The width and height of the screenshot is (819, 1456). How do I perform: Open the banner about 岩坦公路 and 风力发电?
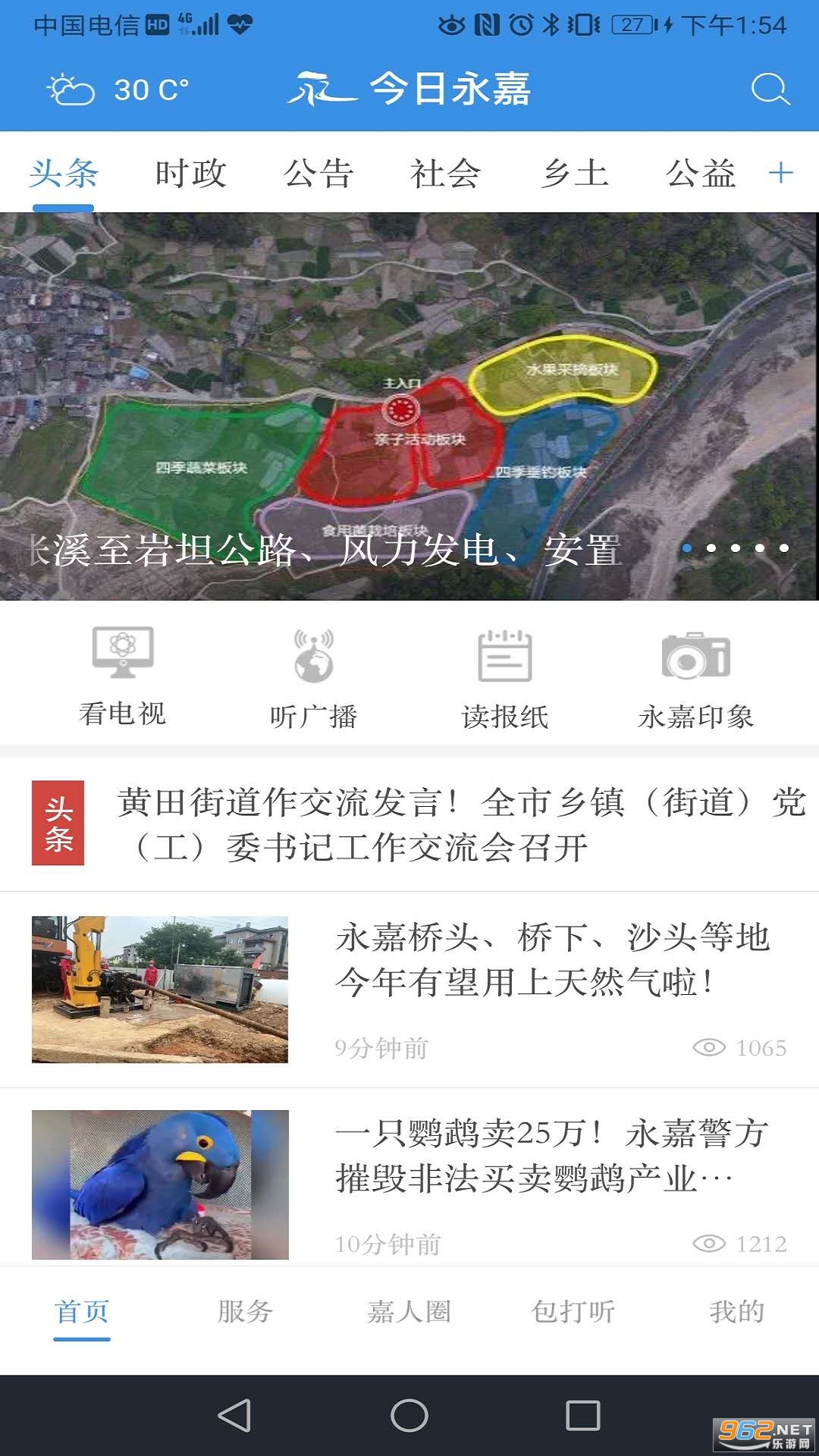coord(409,406)
